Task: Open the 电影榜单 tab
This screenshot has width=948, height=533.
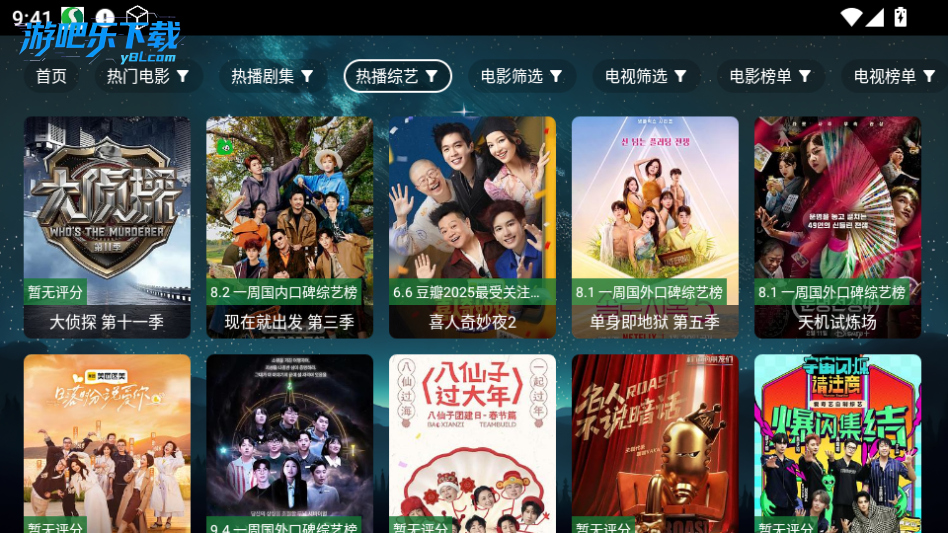Action: (x=770, y=76)
